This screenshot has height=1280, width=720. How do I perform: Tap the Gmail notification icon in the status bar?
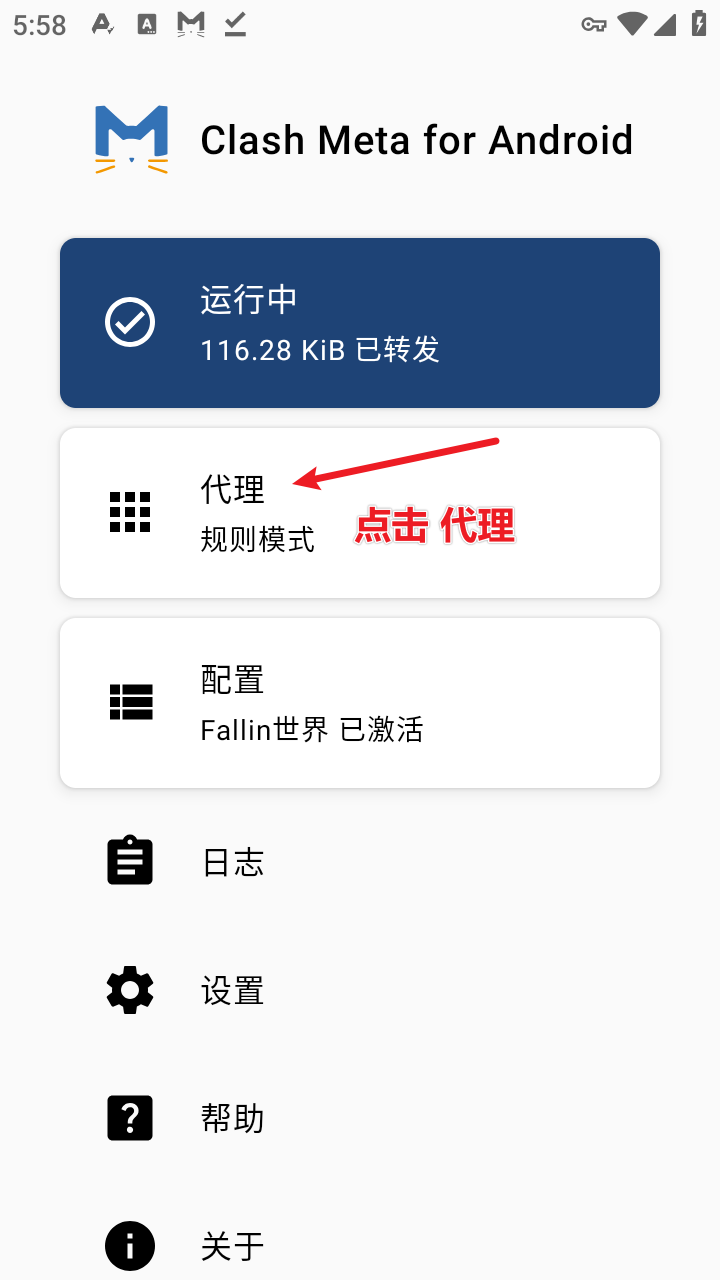(x=190, y=25)
